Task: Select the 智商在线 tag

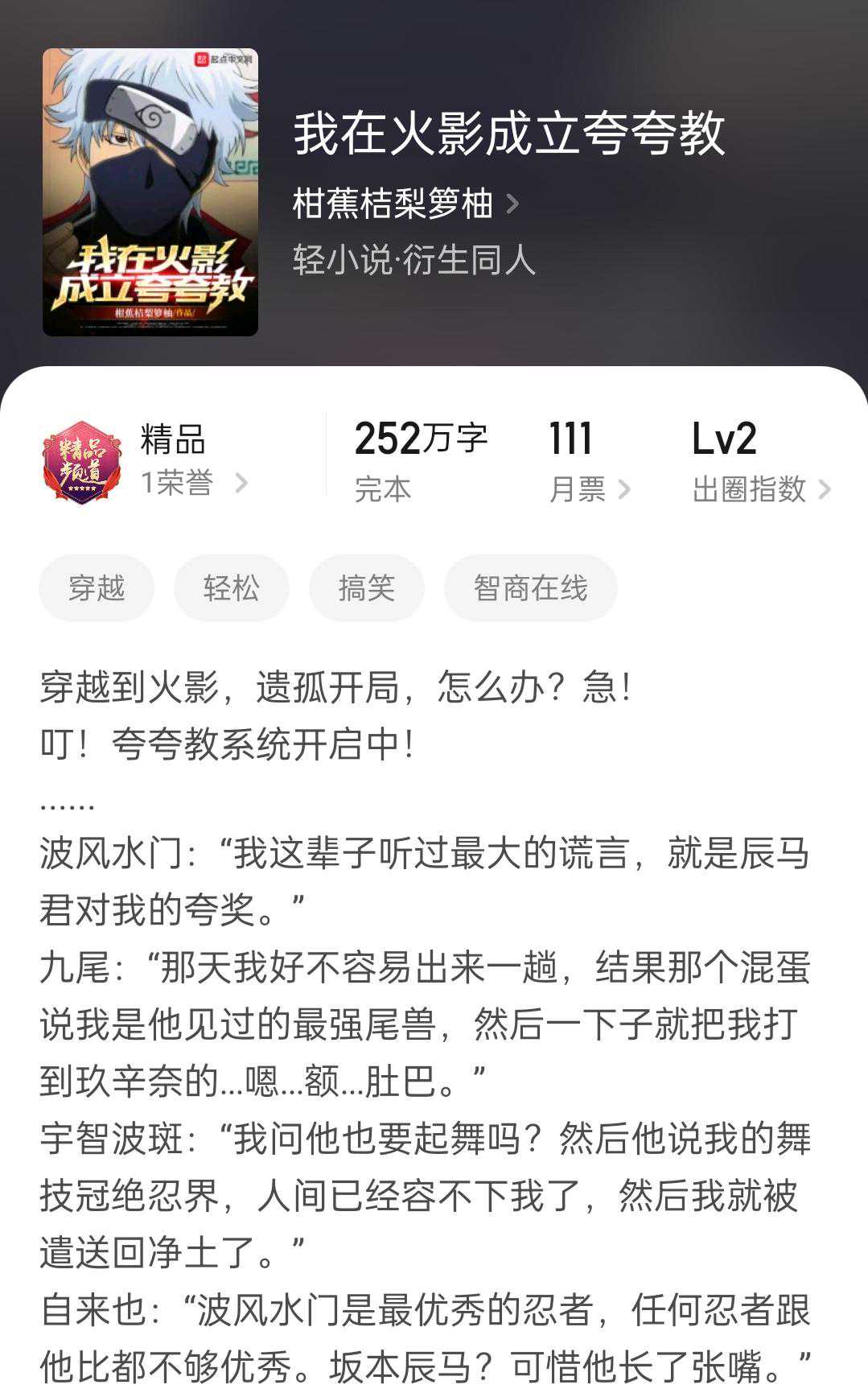Action: (x=530, y=588)
